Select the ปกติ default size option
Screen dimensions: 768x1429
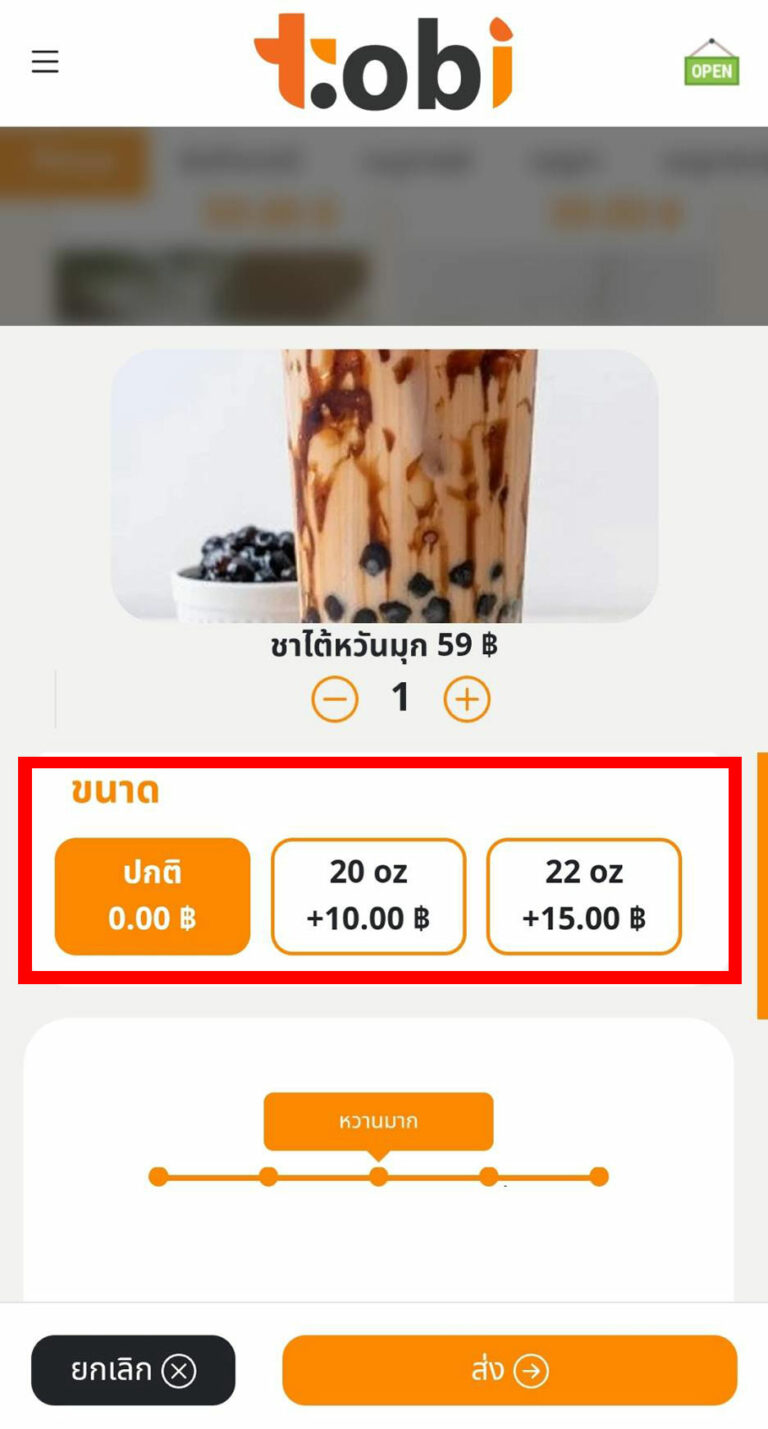click(x=151, y=895)
